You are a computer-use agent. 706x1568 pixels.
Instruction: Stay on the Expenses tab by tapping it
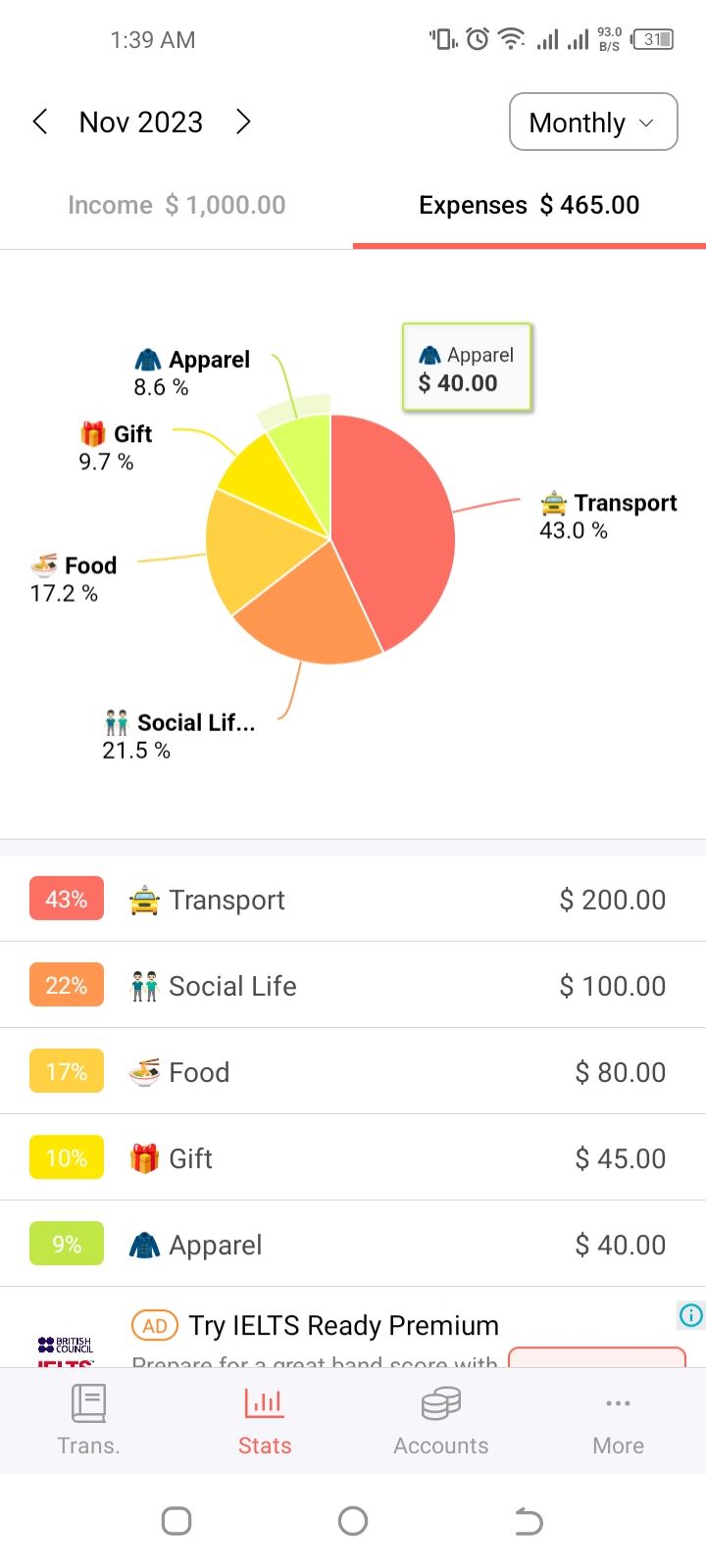coord(529,204)
